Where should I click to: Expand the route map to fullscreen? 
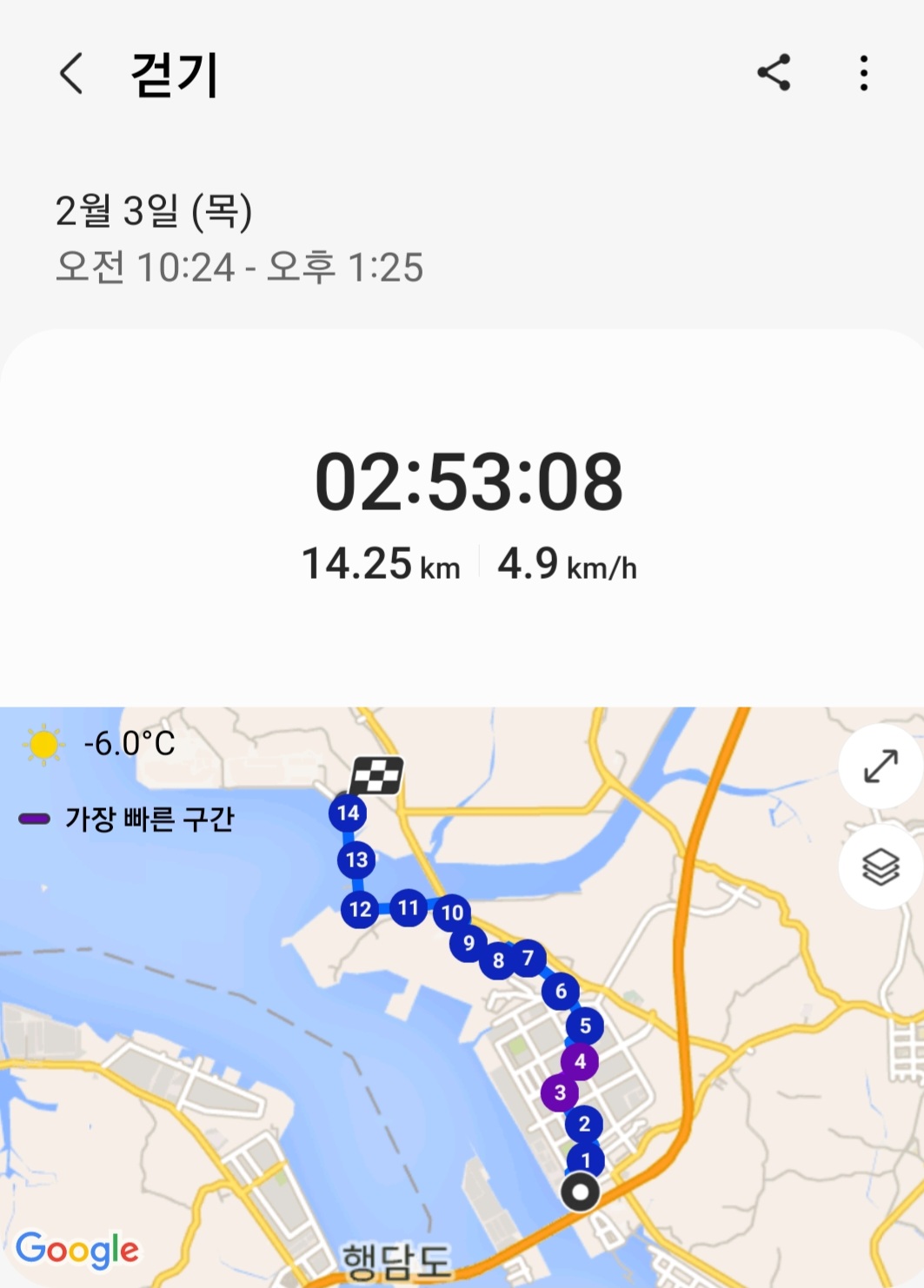(x=881, y=766)
